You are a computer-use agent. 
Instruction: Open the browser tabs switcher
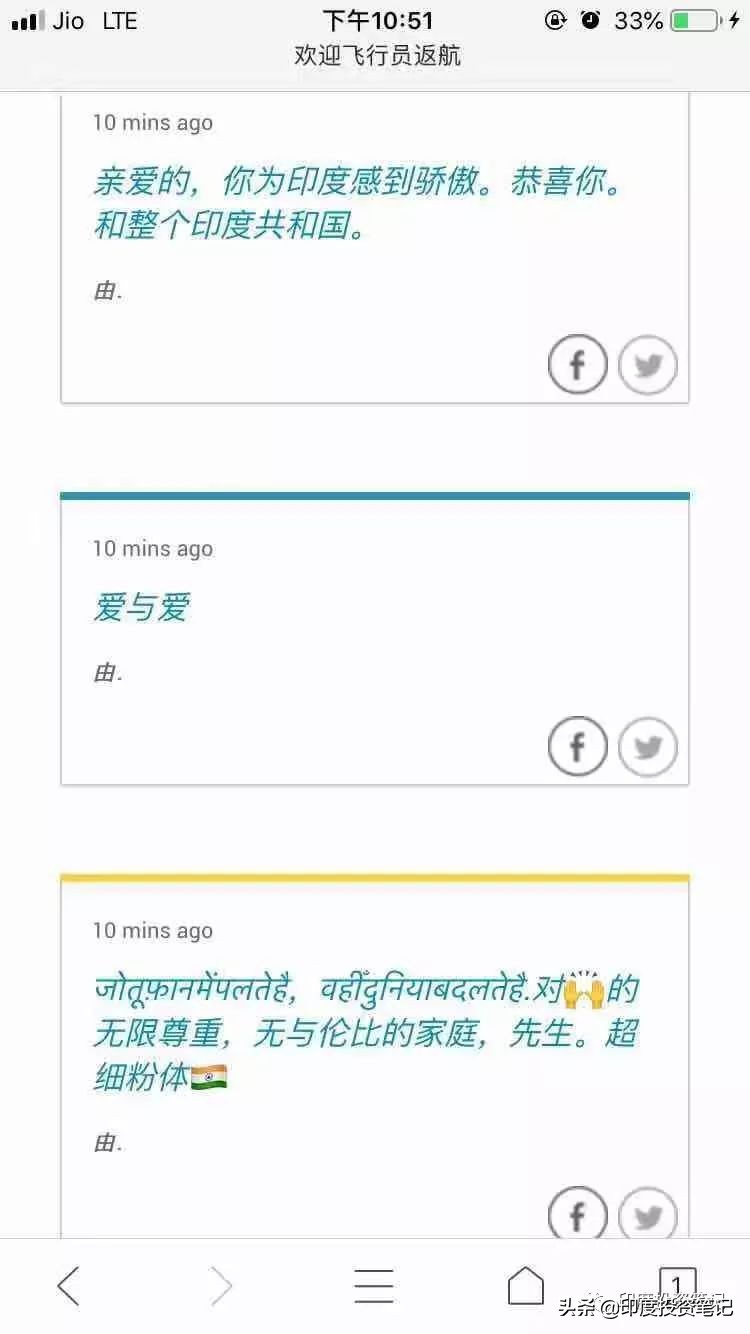click(x=677, y=1283)
